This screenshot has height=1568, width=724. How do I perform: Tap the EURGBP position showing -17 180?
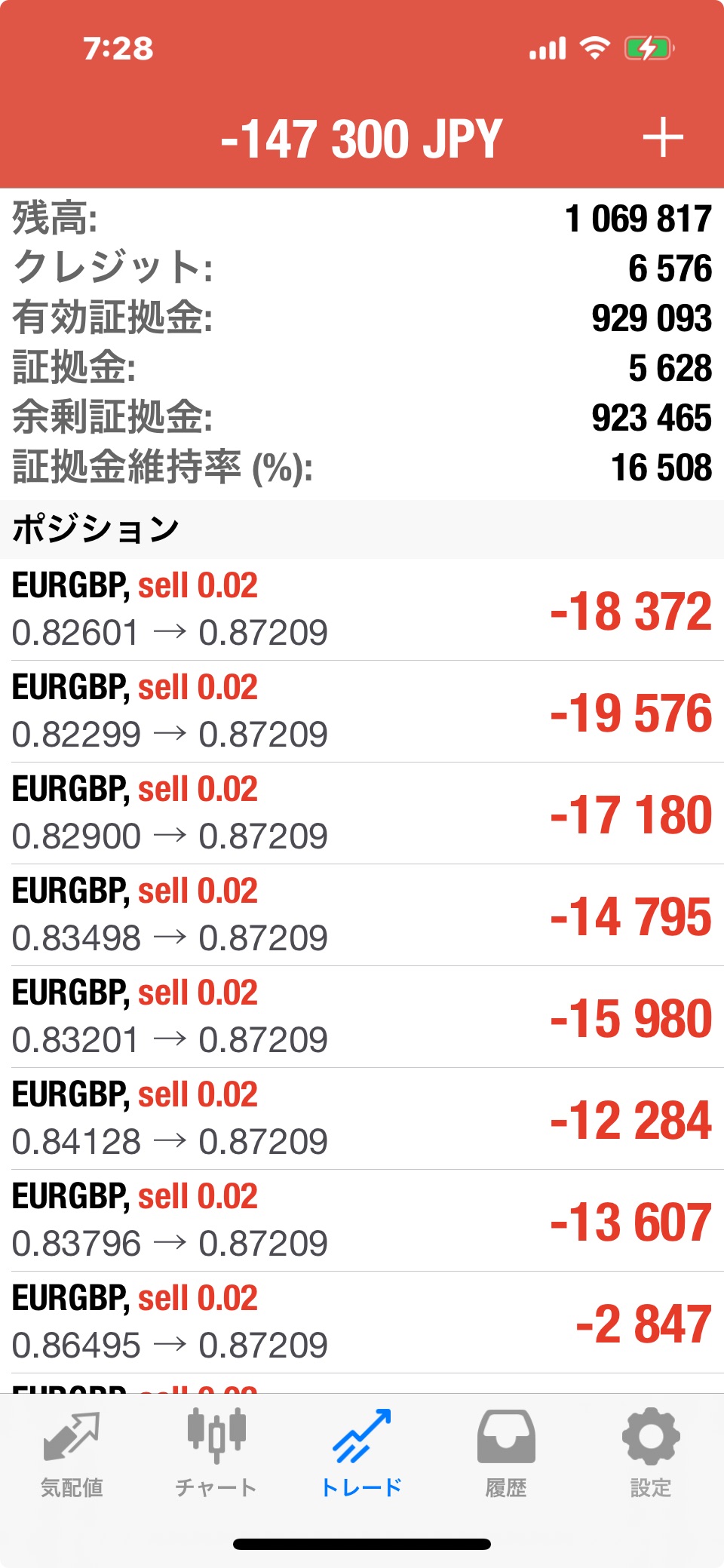tap(362, 813)
